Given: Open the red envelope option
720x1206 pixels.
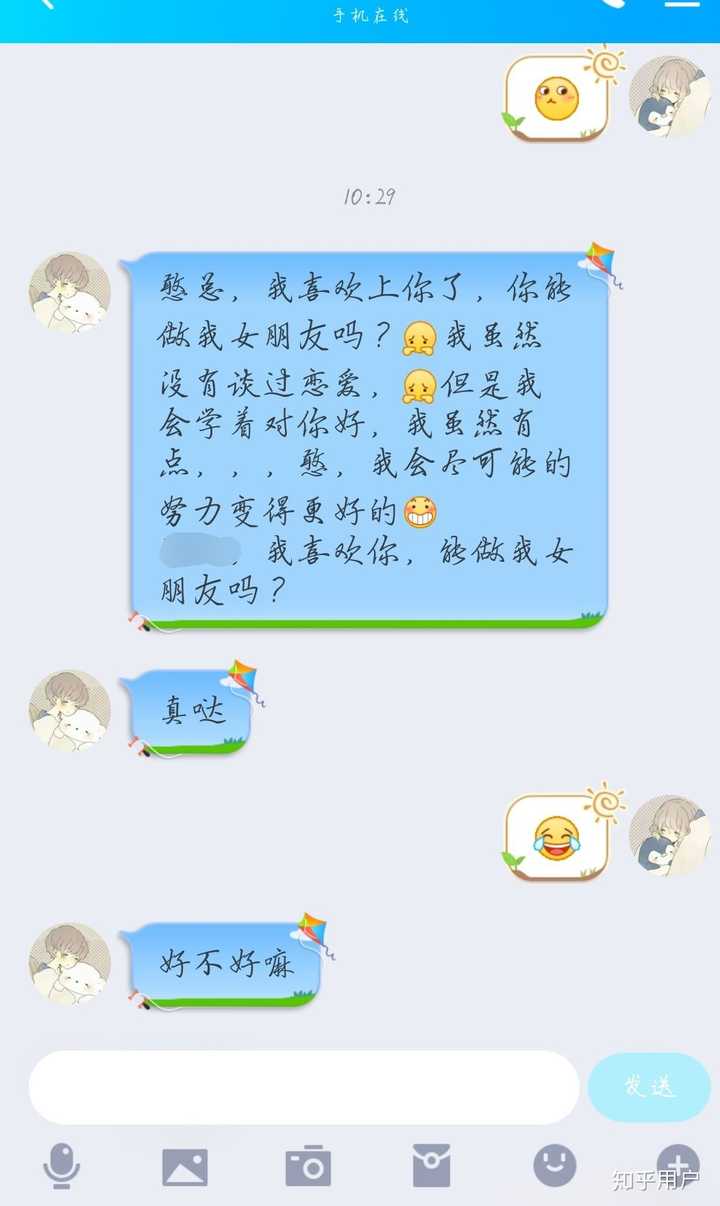Looking at the screenshot, I should 431,1166.
